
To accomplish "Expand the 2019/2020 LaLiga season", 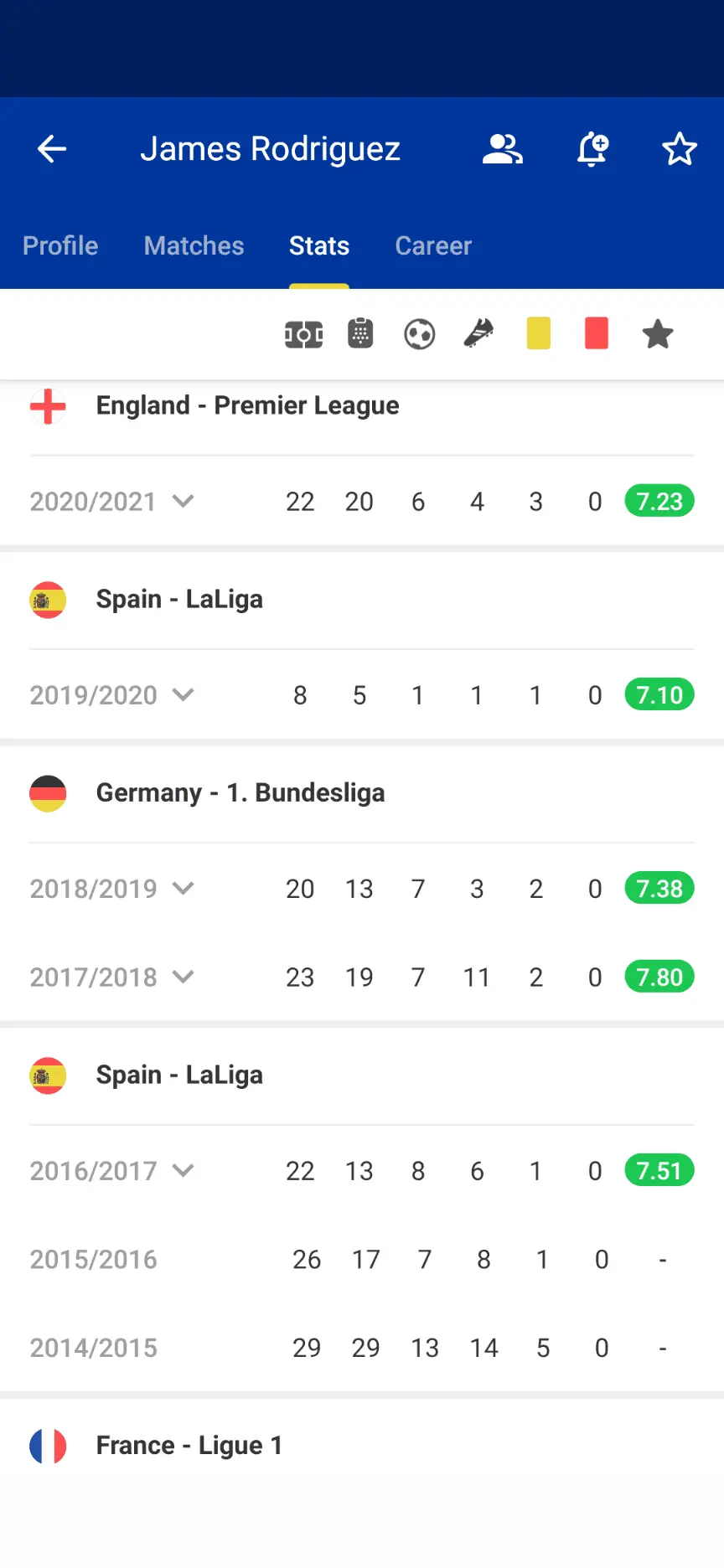I will click(183, 694).
